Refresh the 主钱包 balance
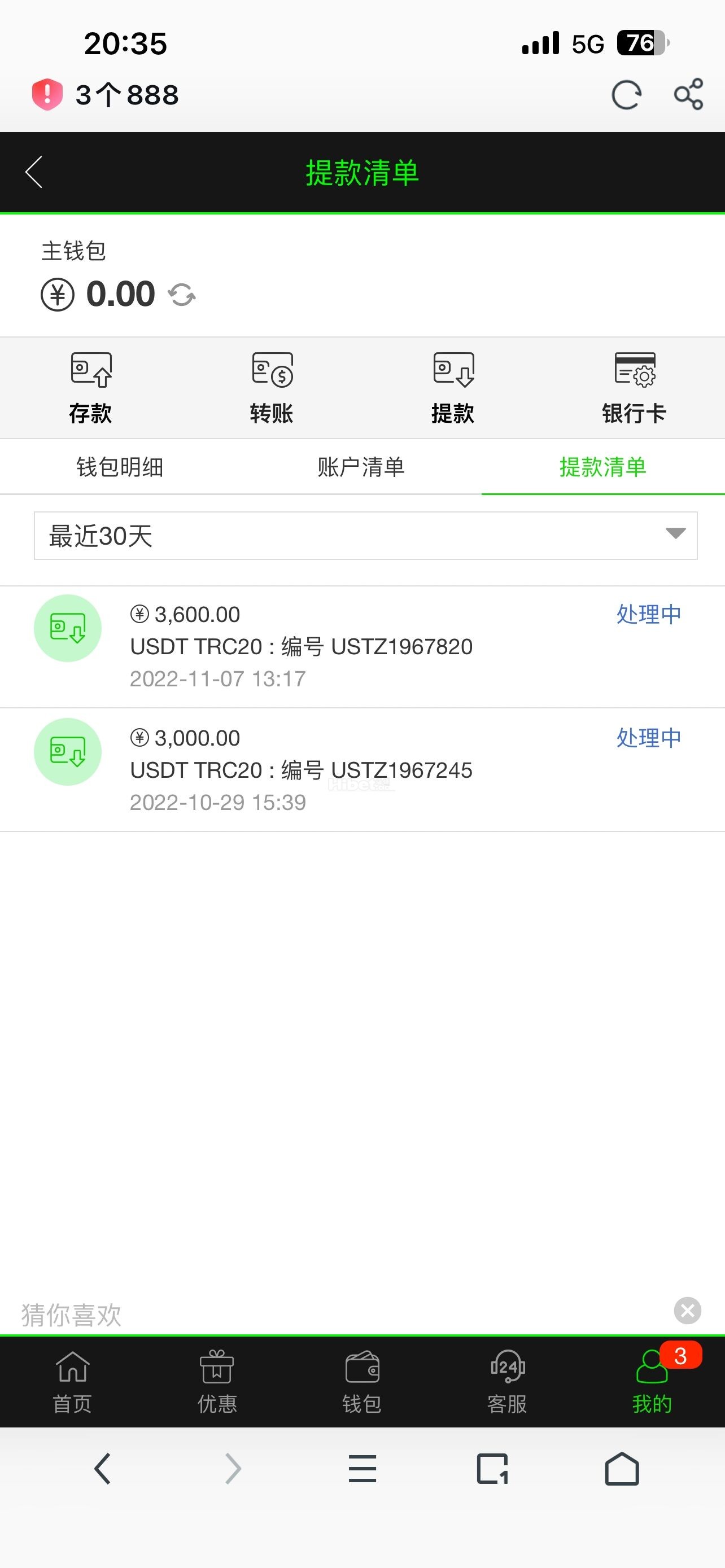The height and width of the screenshot is (1568, 725). [182, 295]
